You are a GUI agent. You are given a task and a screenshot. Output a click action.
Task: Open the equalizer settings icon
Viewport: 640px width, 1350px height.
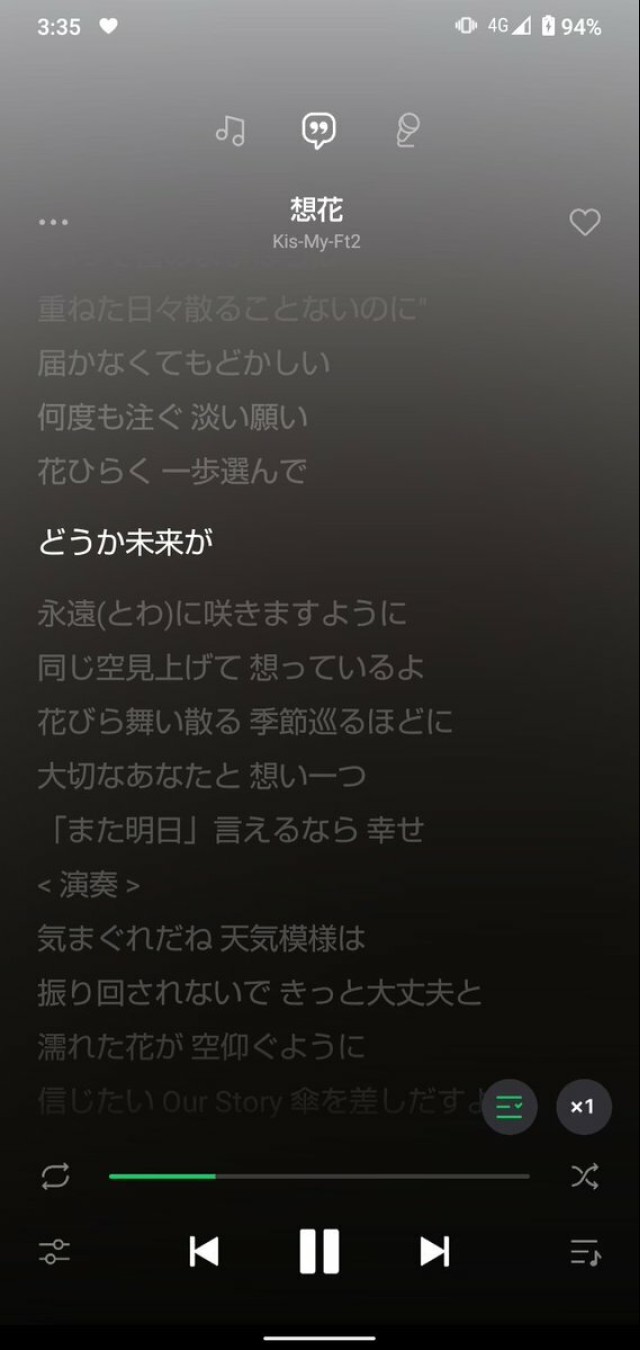(x=54, y=1251)
